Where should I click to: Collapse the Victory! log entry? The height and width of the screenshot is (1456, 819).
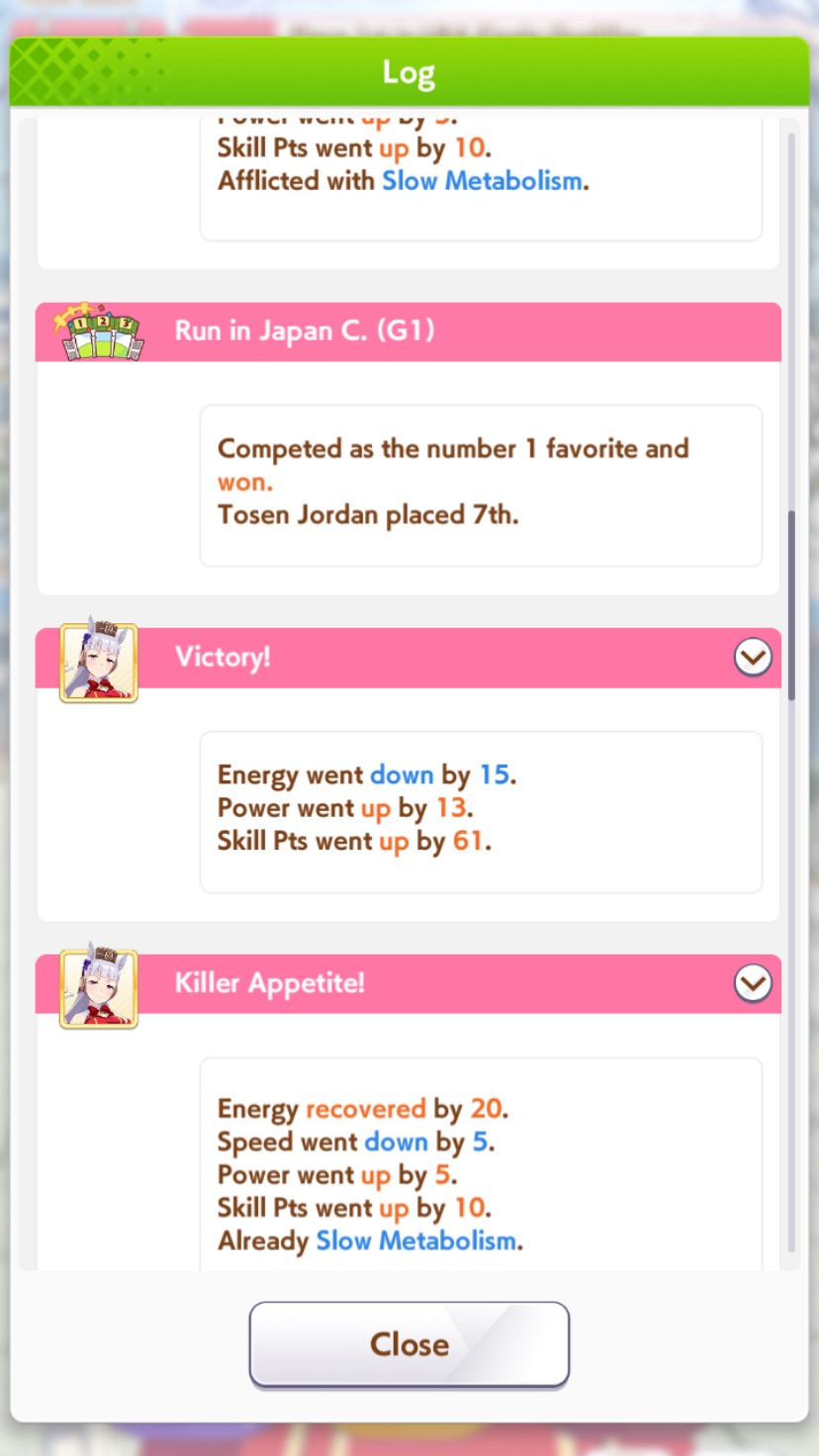(753, 657)
